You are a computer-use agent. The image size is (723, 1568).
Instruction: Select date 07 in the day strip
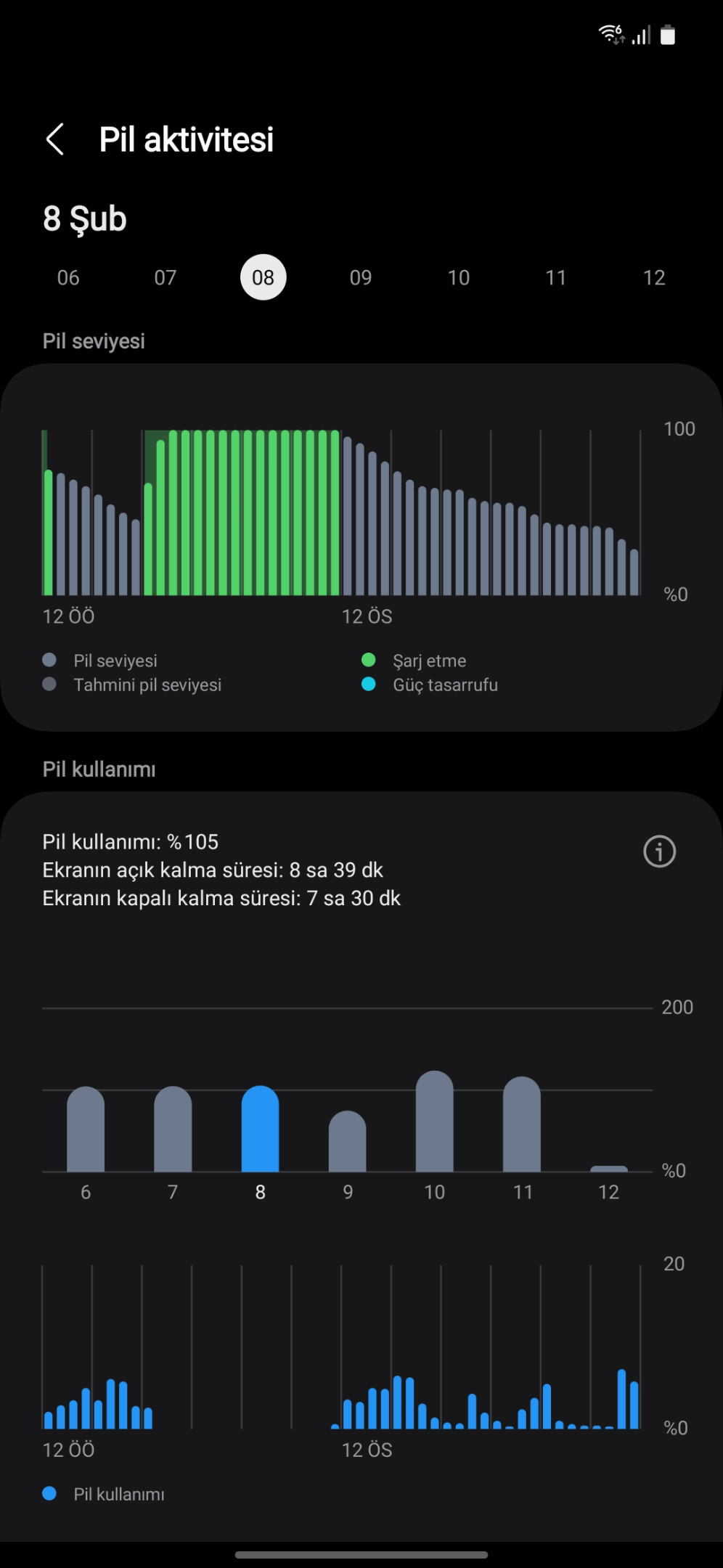(x=166, y=277)
